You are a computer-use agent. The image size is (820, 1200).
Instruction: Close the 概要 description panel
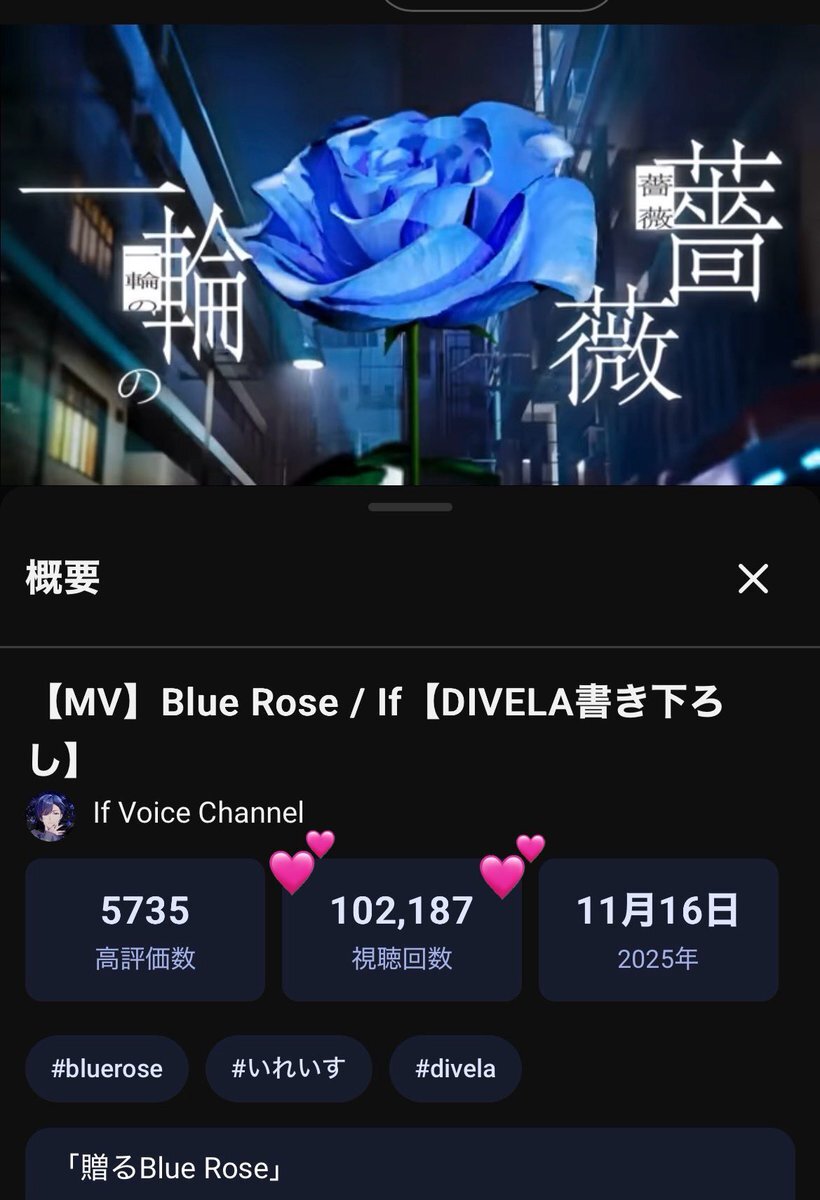tap(752, 578)
